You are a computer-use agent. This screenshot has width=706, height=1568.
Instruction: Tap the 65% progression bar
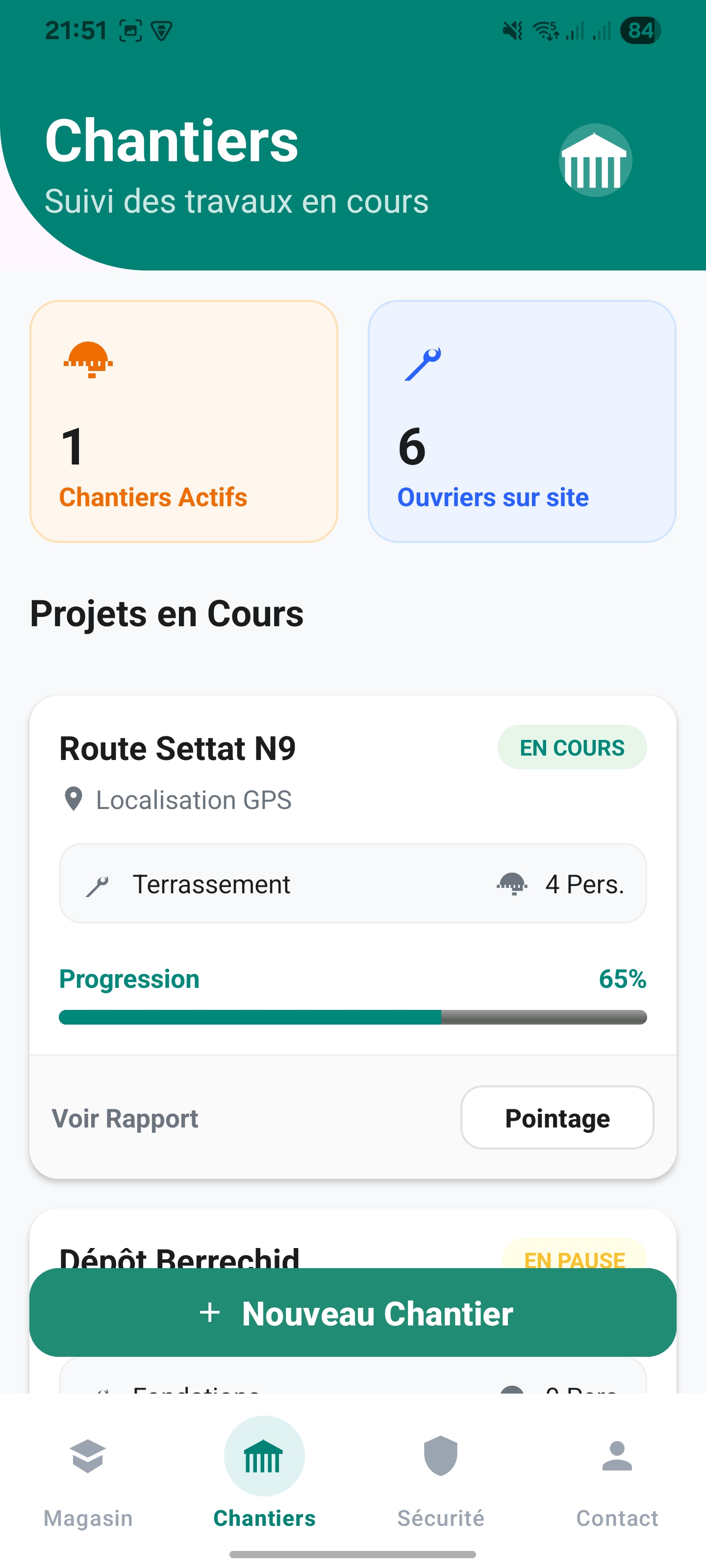(353, 1017)
